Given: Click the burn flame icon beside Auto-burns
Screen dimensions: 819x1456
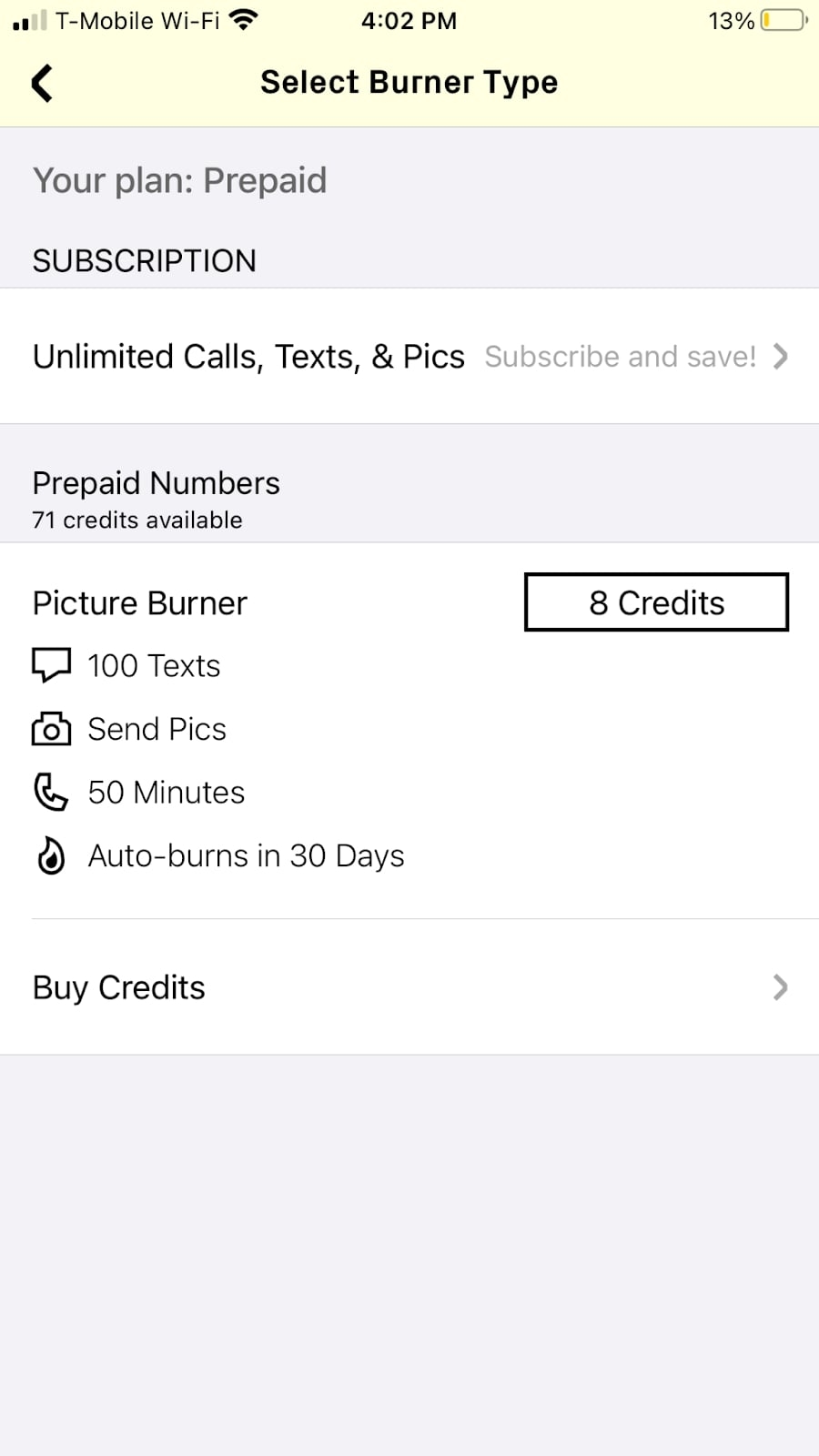Looking at the screenshot, I should click(52, 855).
